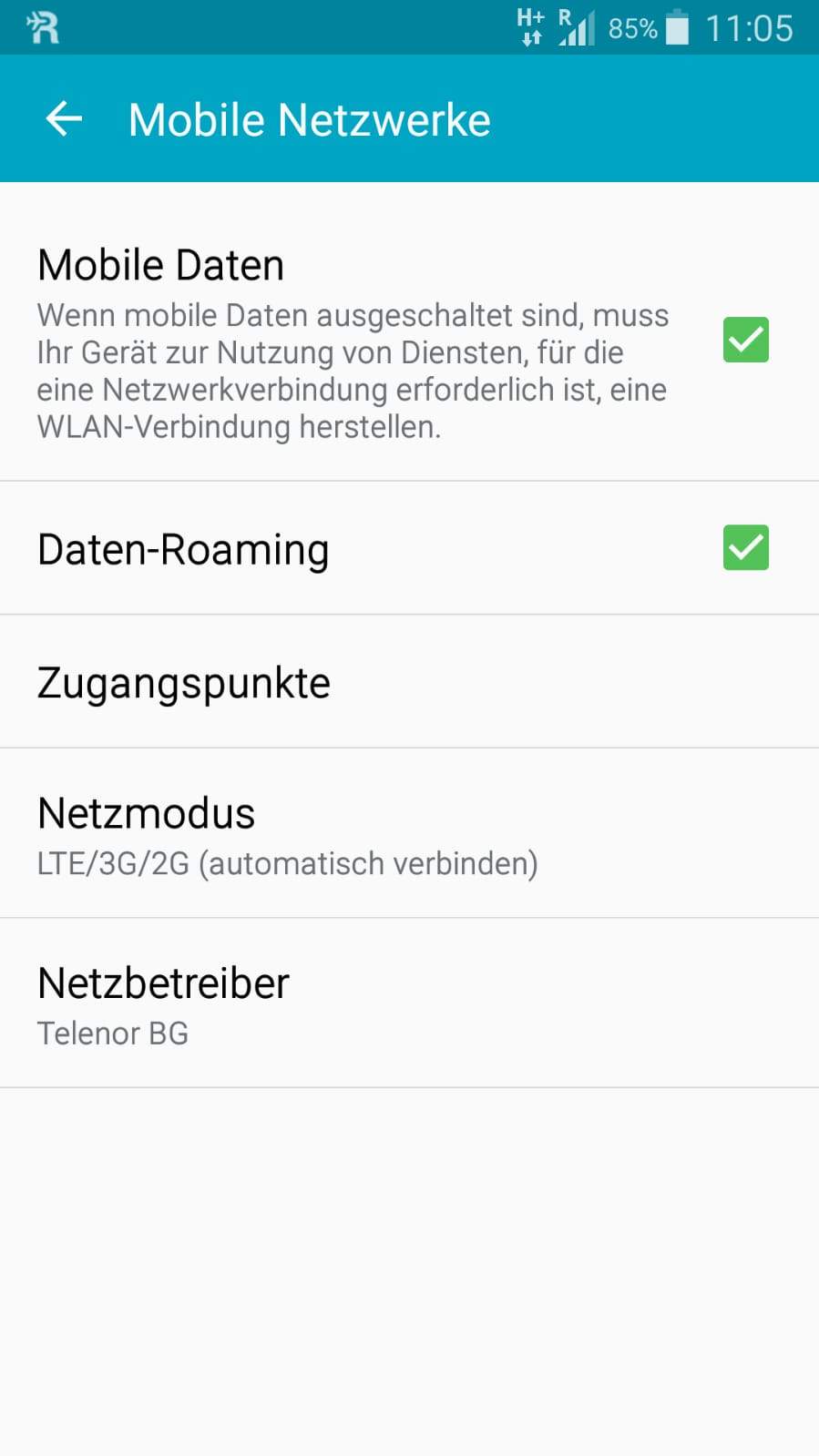
Task: Disable the Daten-Roaming checkbox
Action: [x=745, y=547]
